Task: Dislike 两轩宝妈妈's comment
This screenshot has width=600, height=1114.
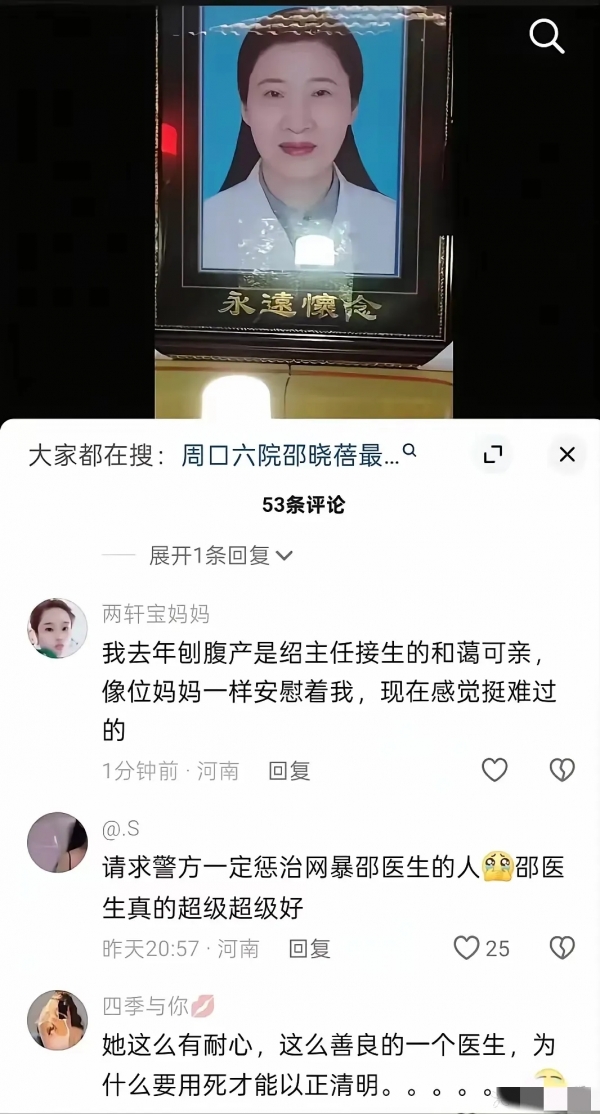Action: [x=562, y=769]
